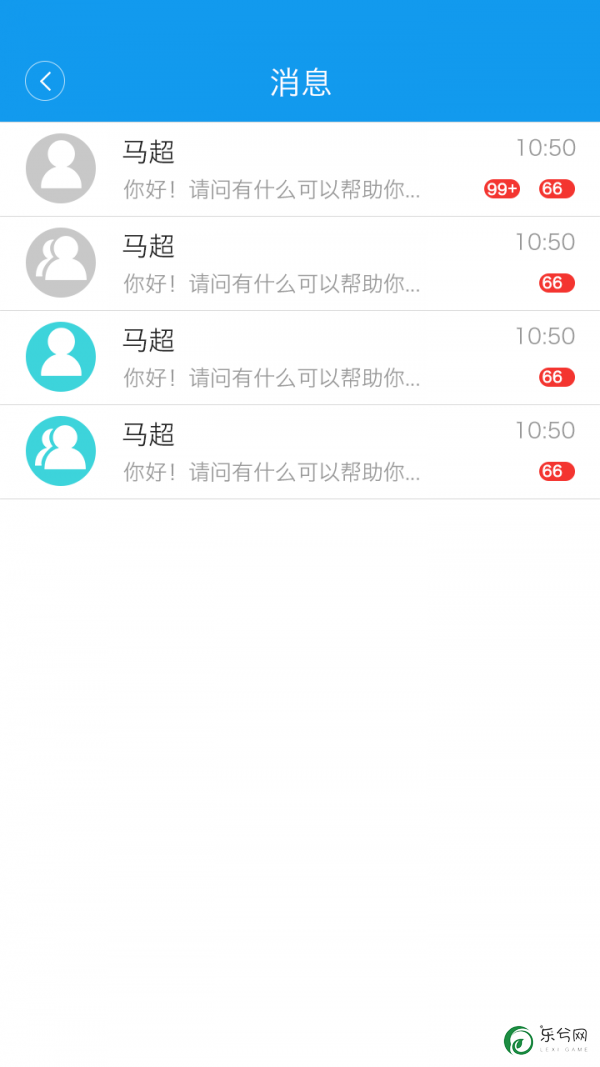Open the 马超 chat with the teal single-person avatar
The height and width of the screenshot is (1067, 600).
(x=300, y=357)
